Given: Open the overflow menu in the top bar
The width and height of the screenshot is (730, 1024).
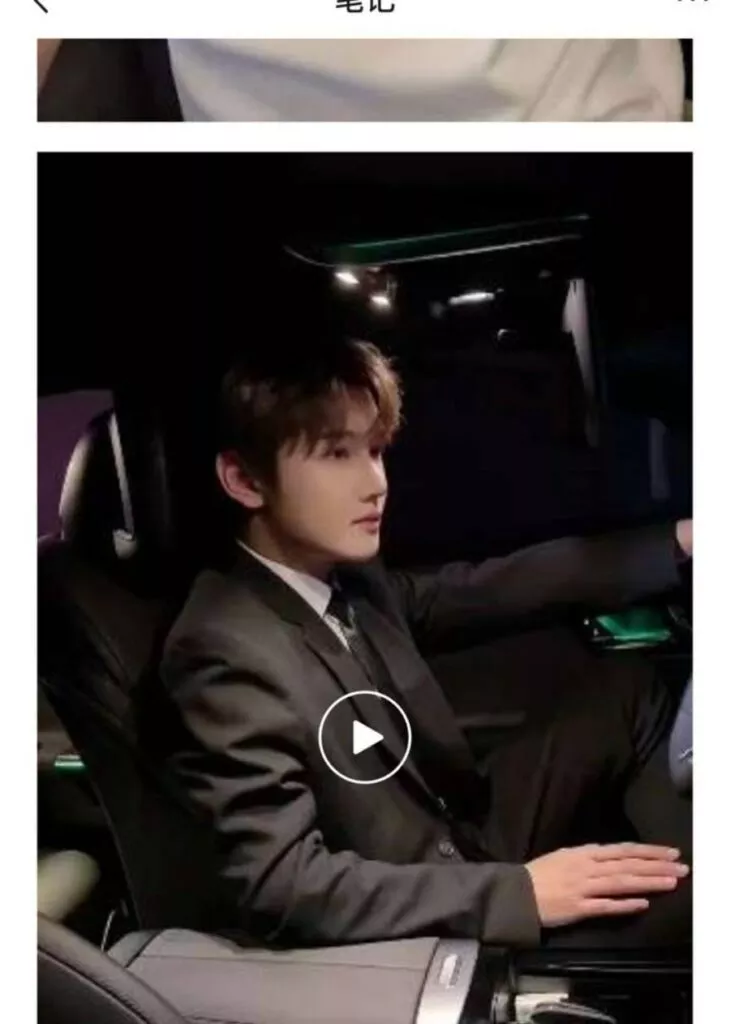Looking at the screenshot, I should [x=692, y=3].
